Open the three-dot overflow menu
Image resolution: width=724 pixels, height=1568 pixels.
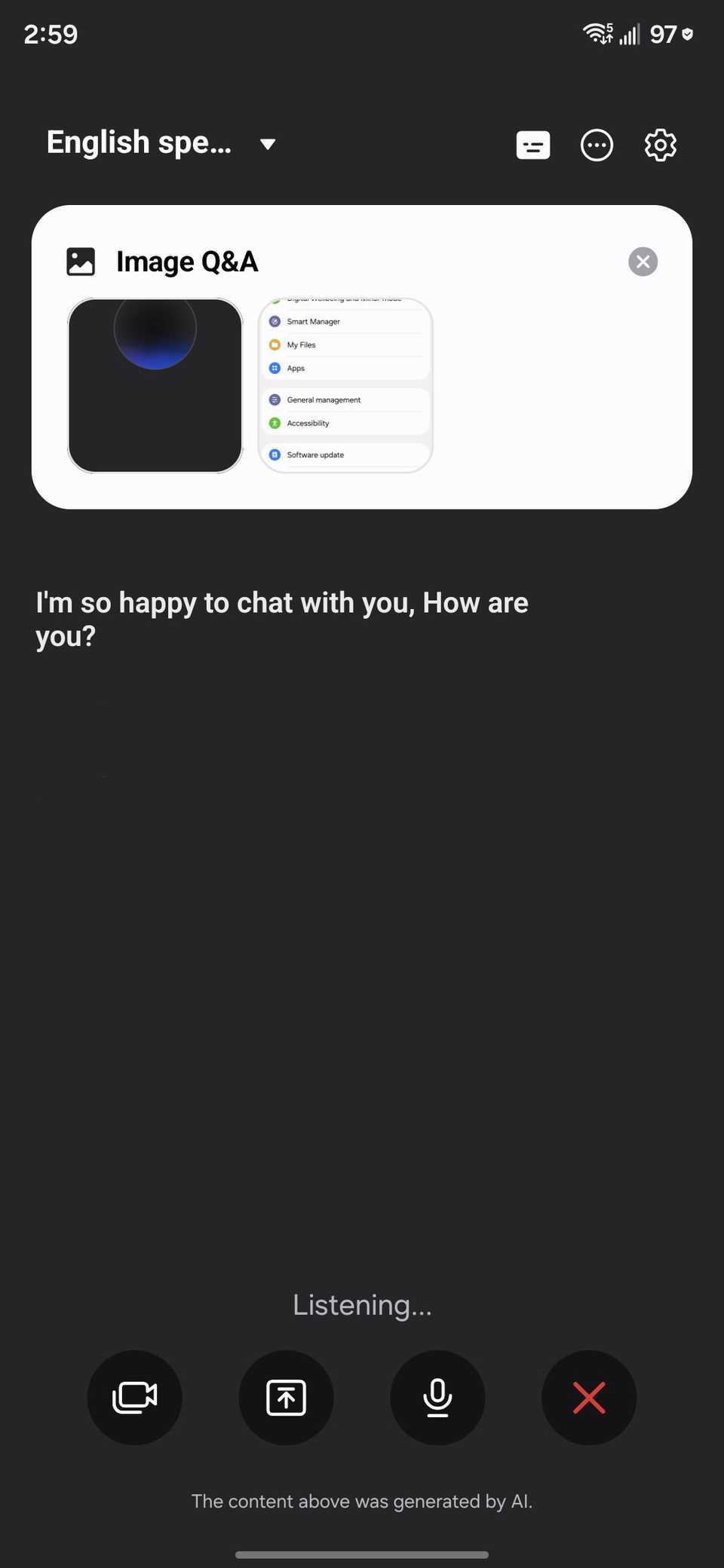pos(596,145)
